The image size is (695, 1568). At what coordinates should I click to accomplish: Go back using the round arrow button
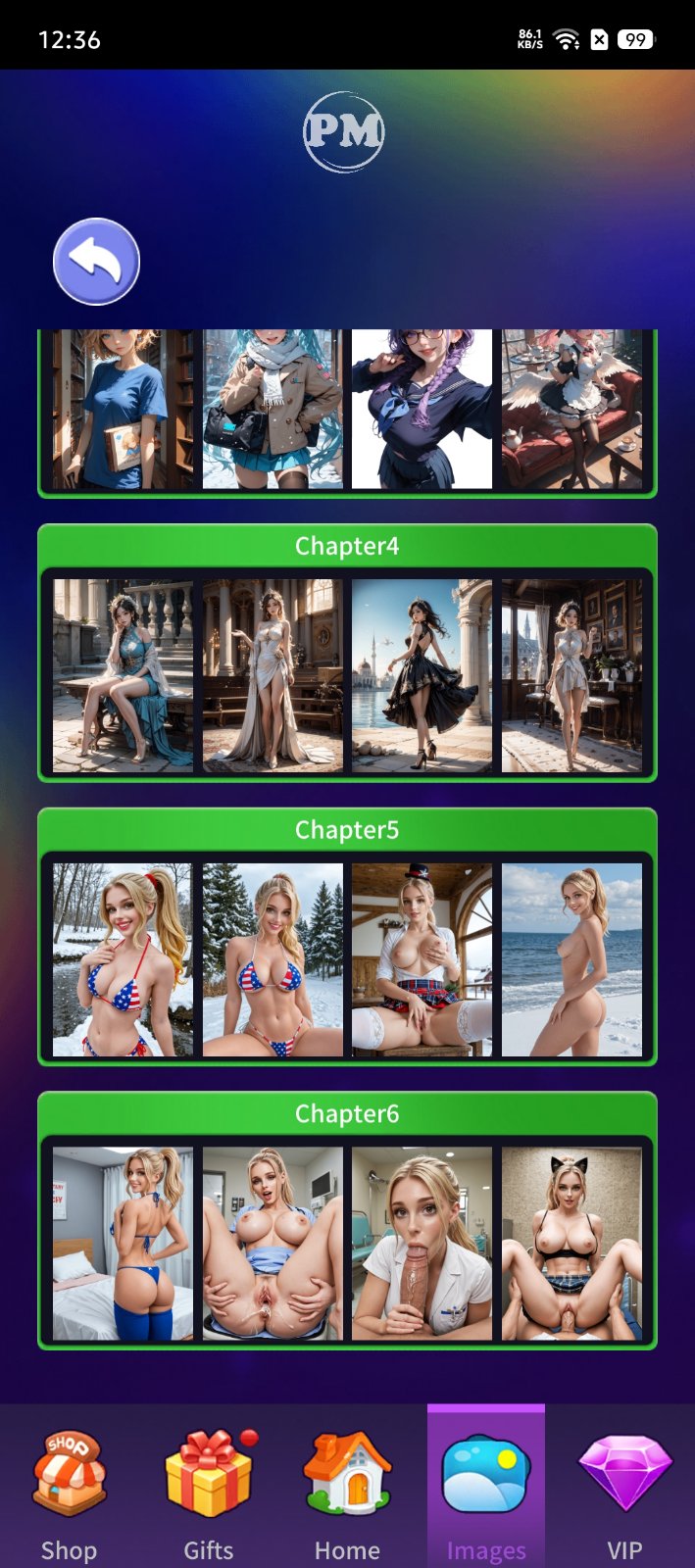[96, 262]
